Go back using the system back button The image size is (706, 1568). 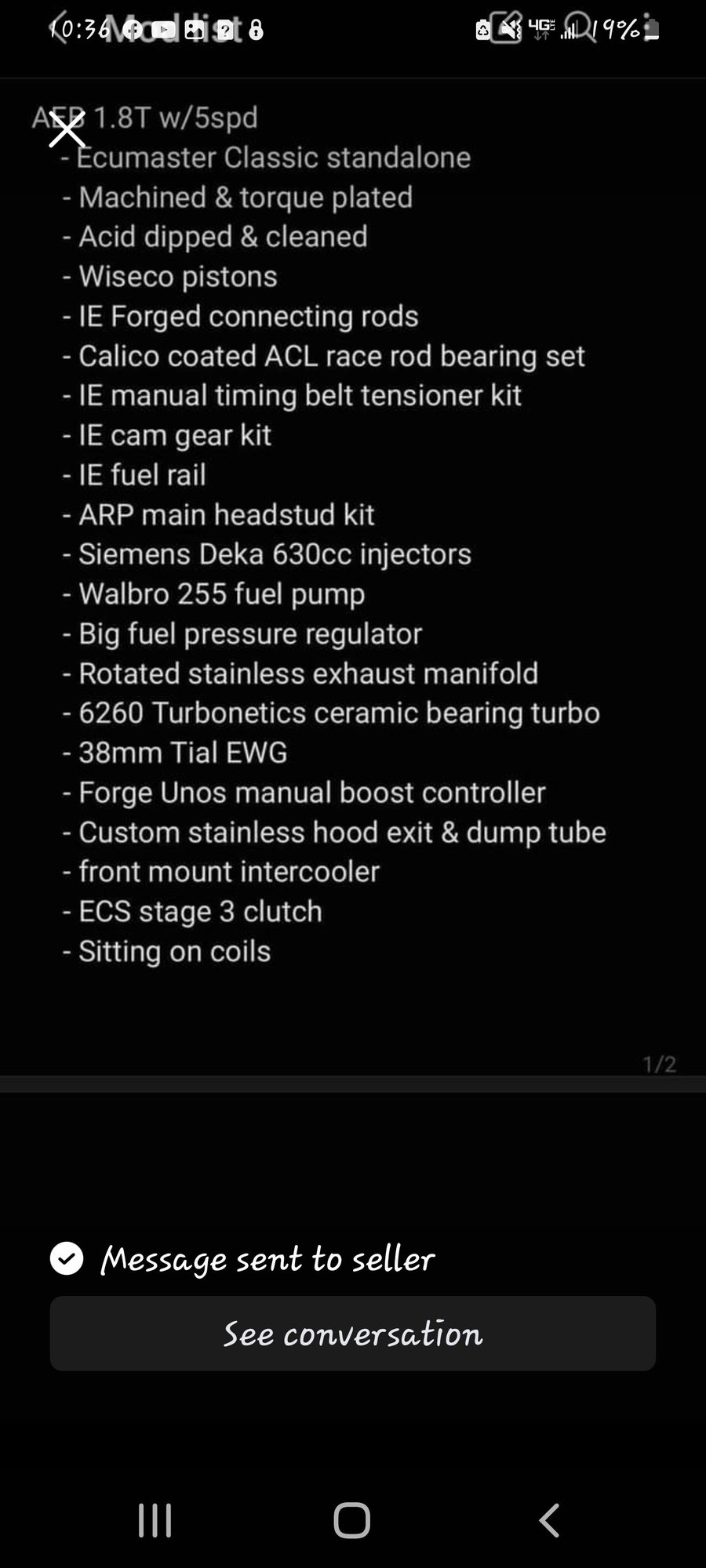click(x=549, y=1521)
